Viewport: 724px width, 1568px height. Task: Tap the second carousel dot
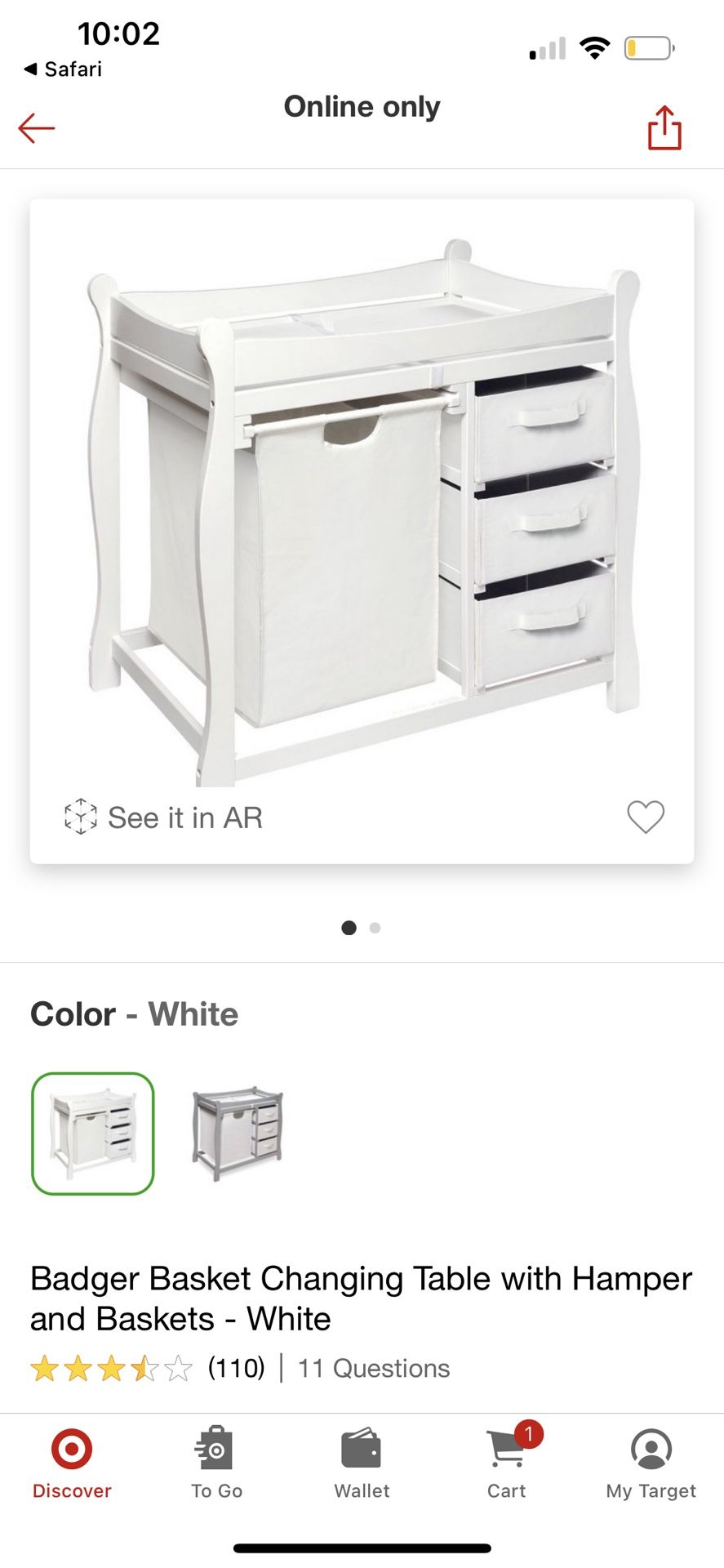click(375, 928)
